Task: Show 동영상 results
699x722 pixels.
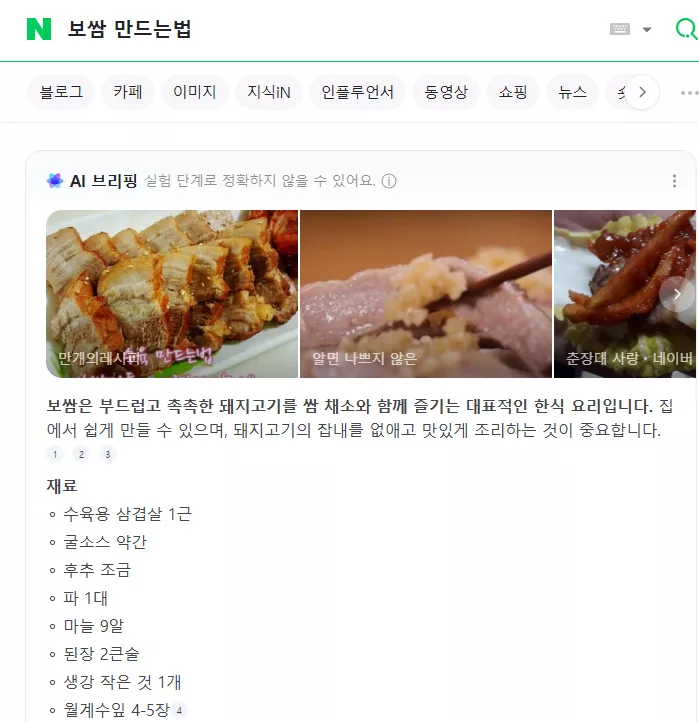Action: pyautogui.click(x=446, y=92)
